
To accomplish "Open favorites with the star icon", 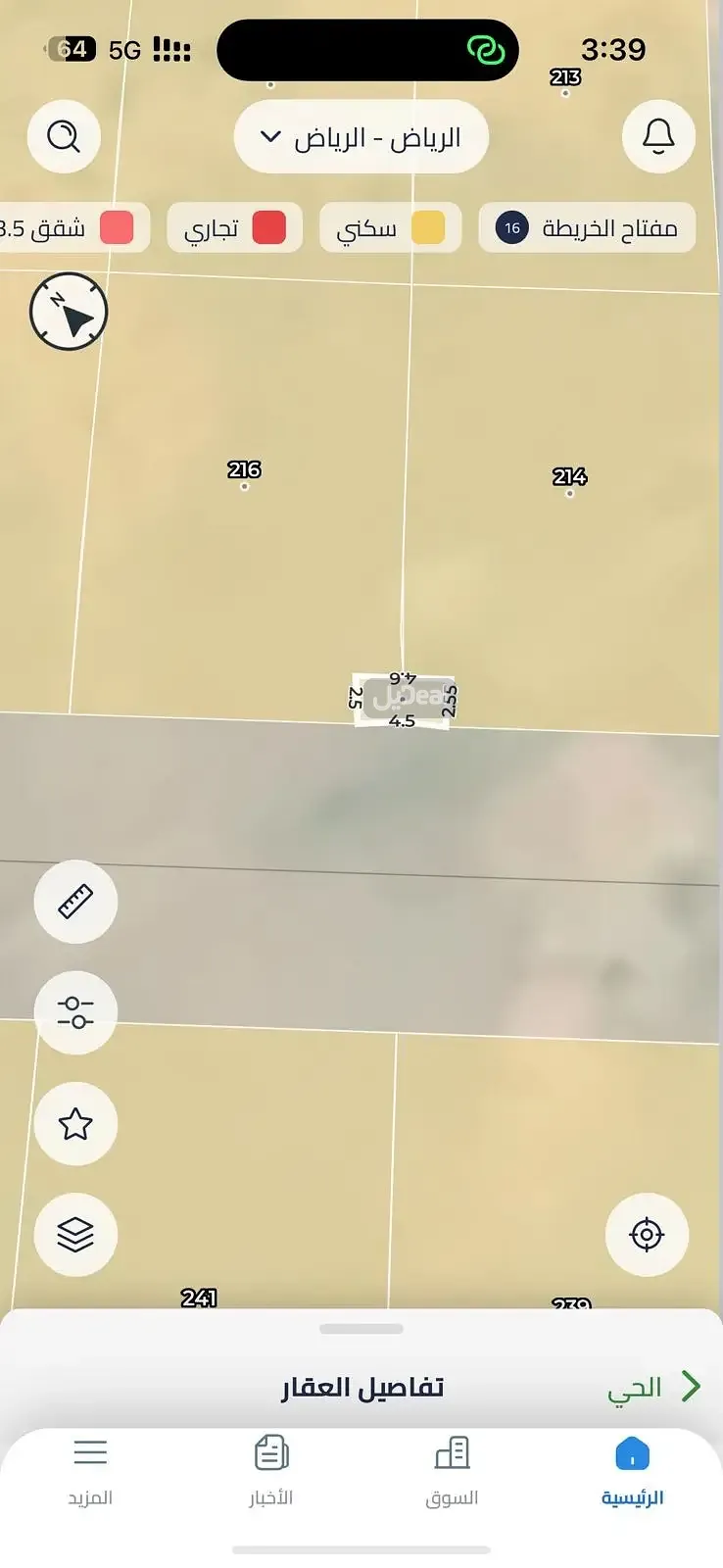I will (x=75, y=1124).
